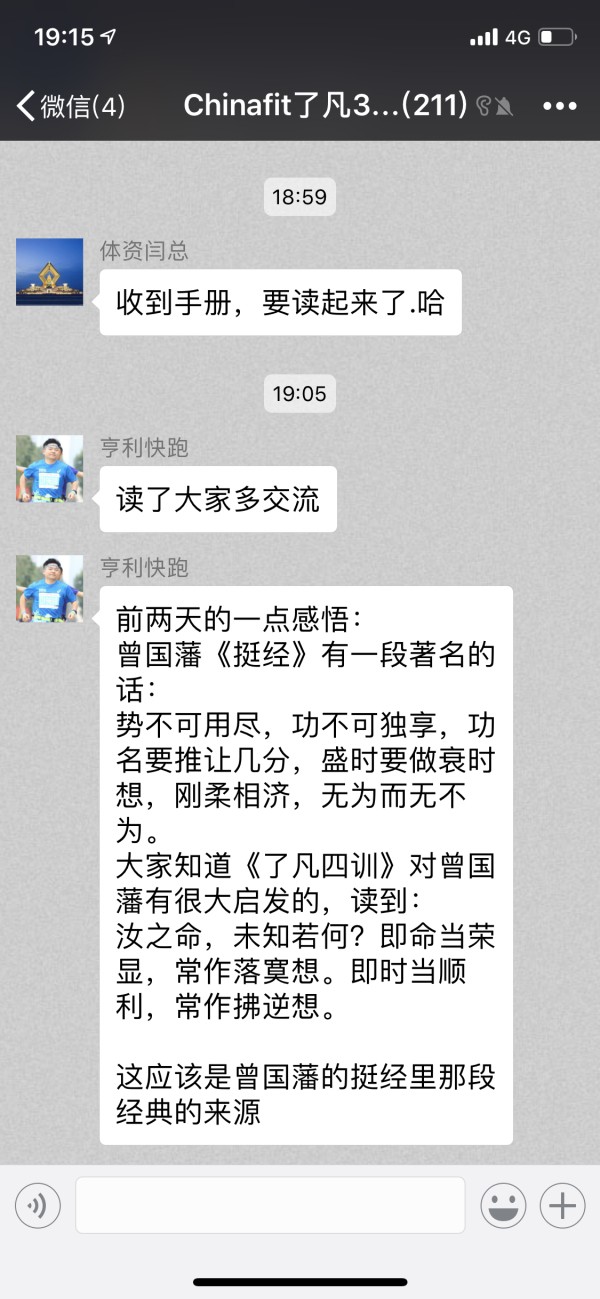Open the plus attachments menu

coord(562,1205)
